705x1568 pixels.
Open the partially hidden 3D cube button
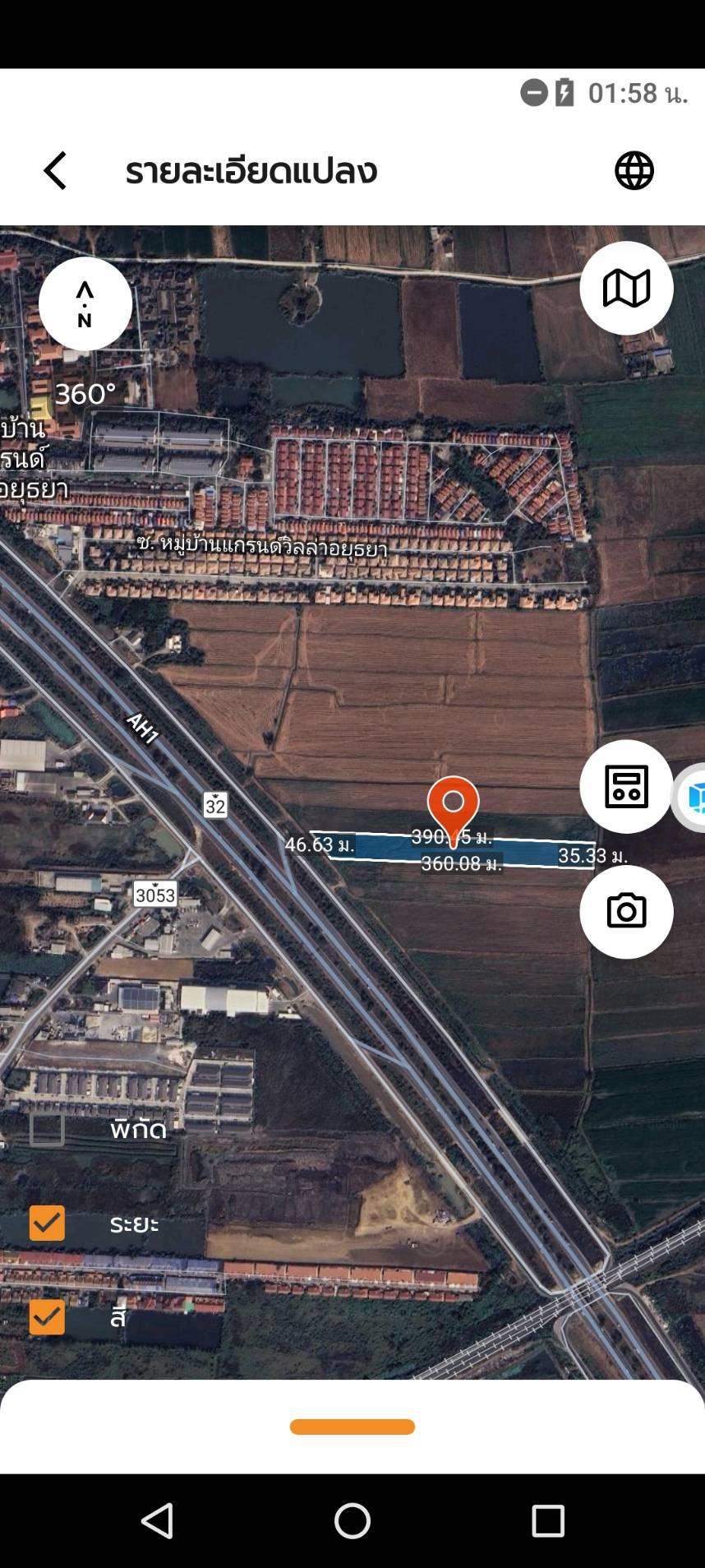[692, 798]
